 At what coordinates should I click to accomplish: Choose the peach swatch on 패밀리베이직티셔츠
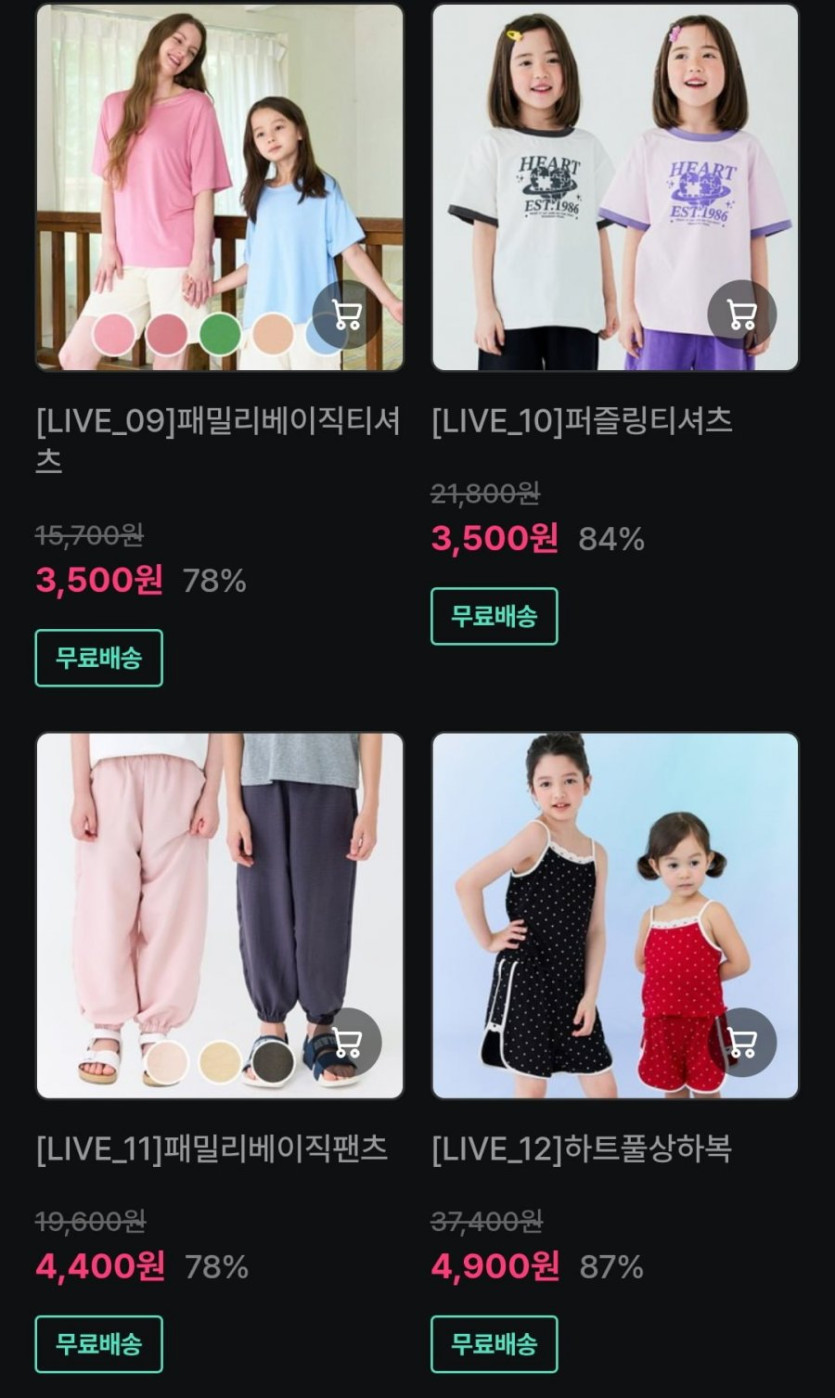[272, 334]
